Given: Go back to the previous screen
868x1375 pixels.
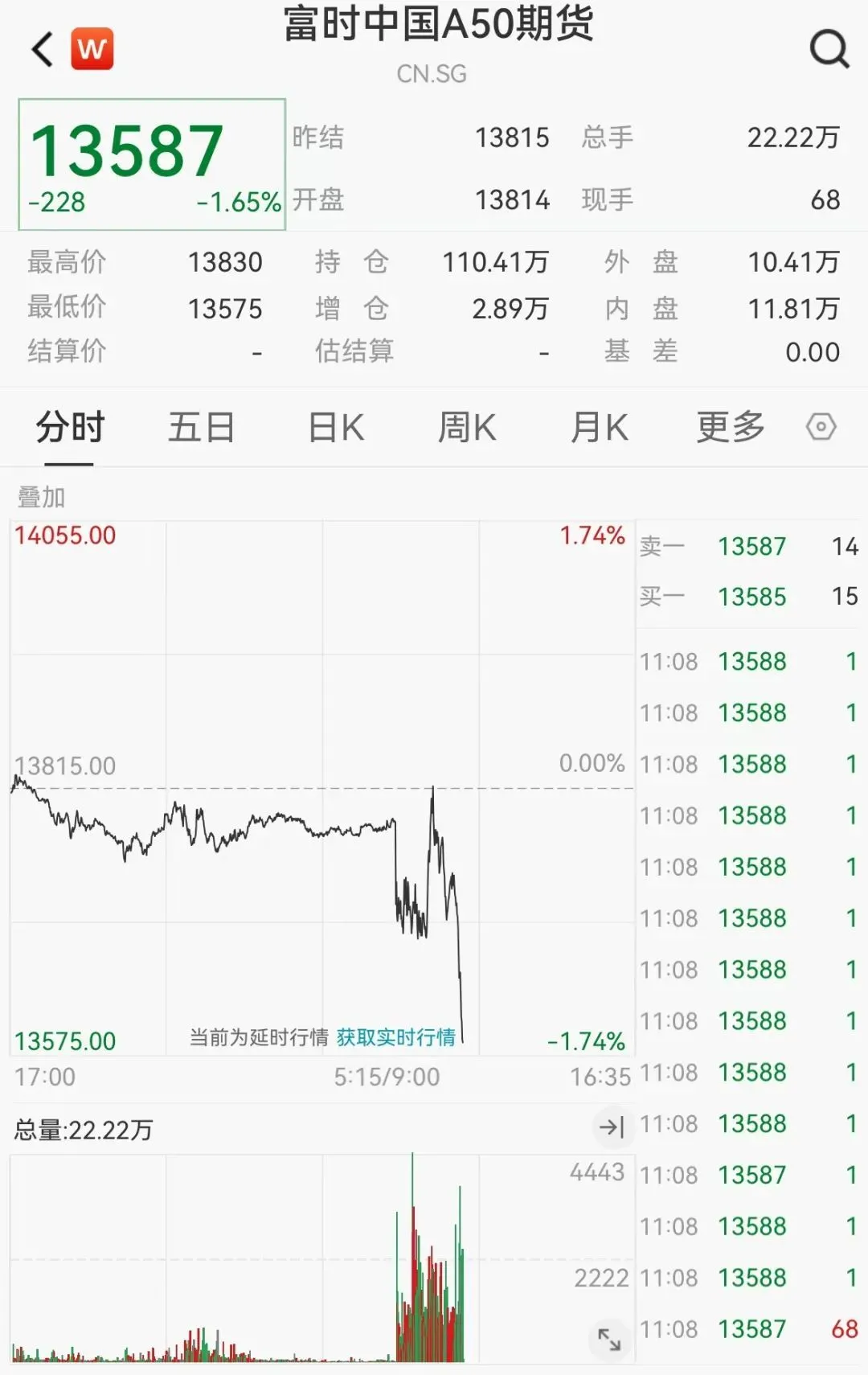Looking at the screenshot, I should [x=42, y=50].
